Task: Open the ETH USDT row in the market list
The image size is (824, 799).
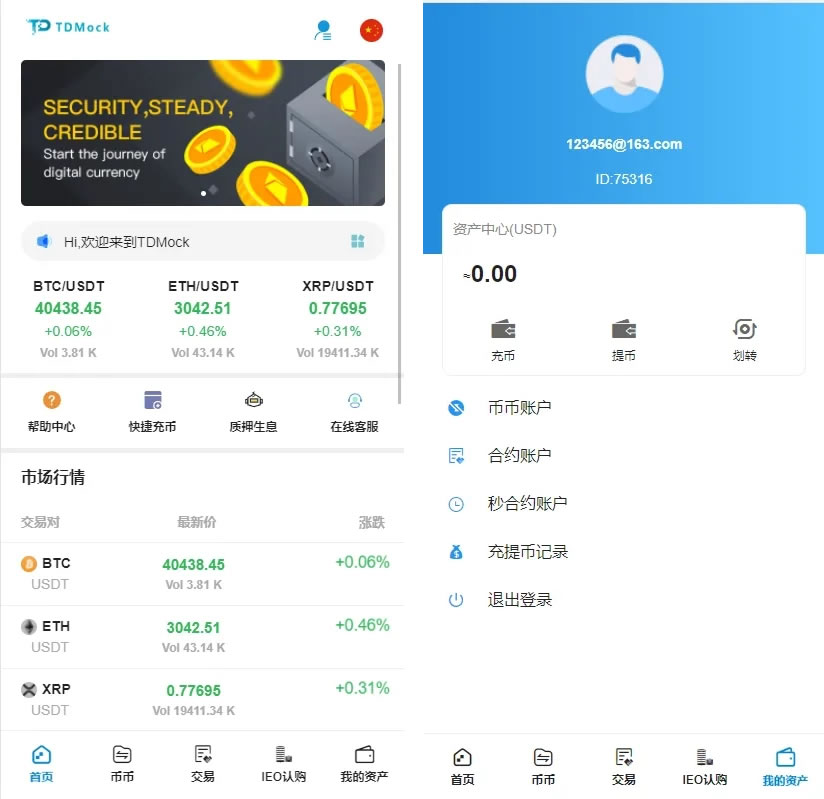Action: [x=203, y=636]
